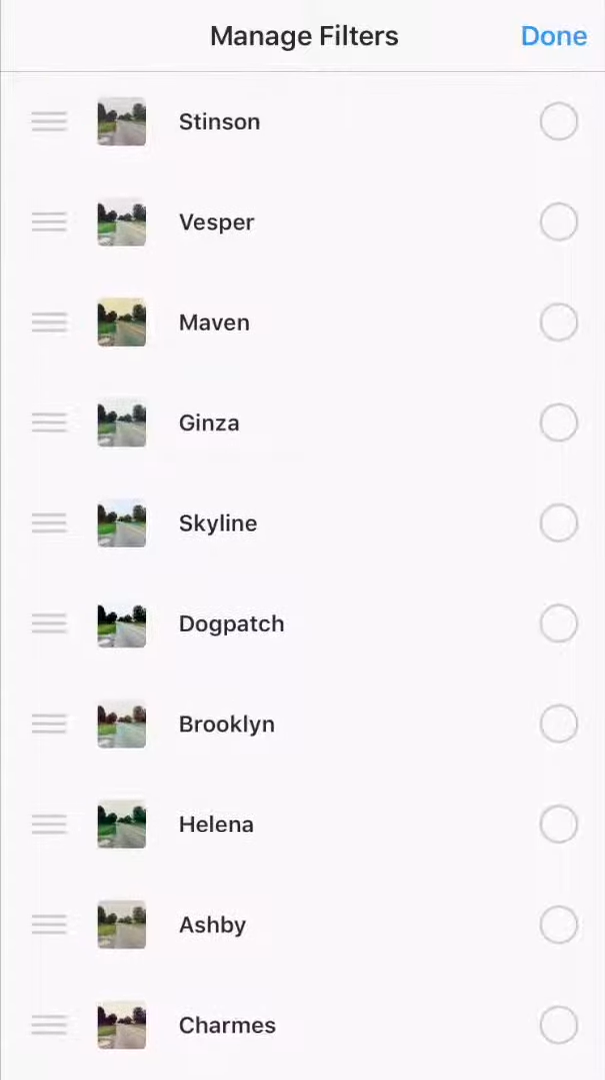Image resolution: width=605 pixels, height=1080 pixels.
Task: Enable the Stinson filter checkbox
Action: [x=559, y=121]
